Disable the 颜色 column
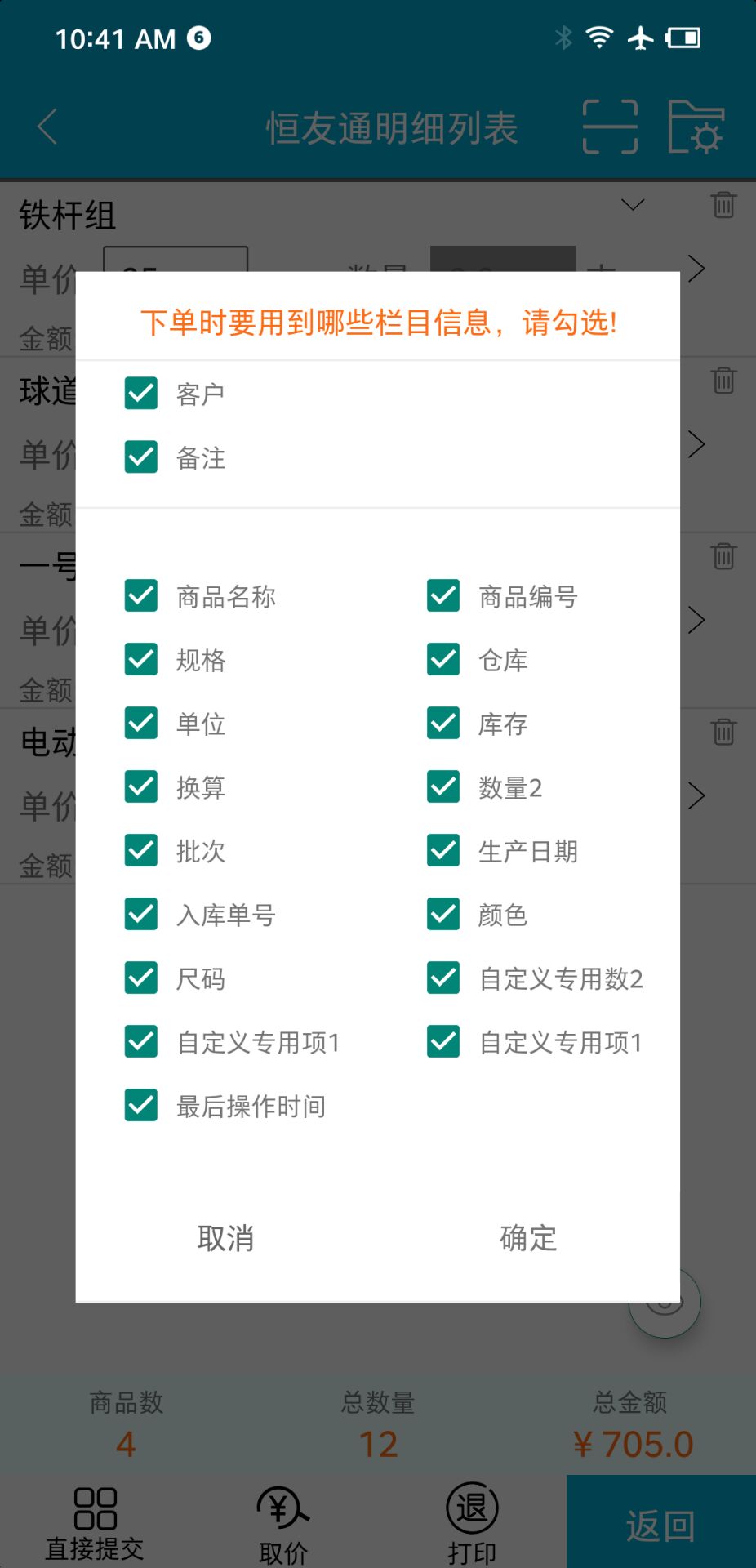 tap(443, 915)
